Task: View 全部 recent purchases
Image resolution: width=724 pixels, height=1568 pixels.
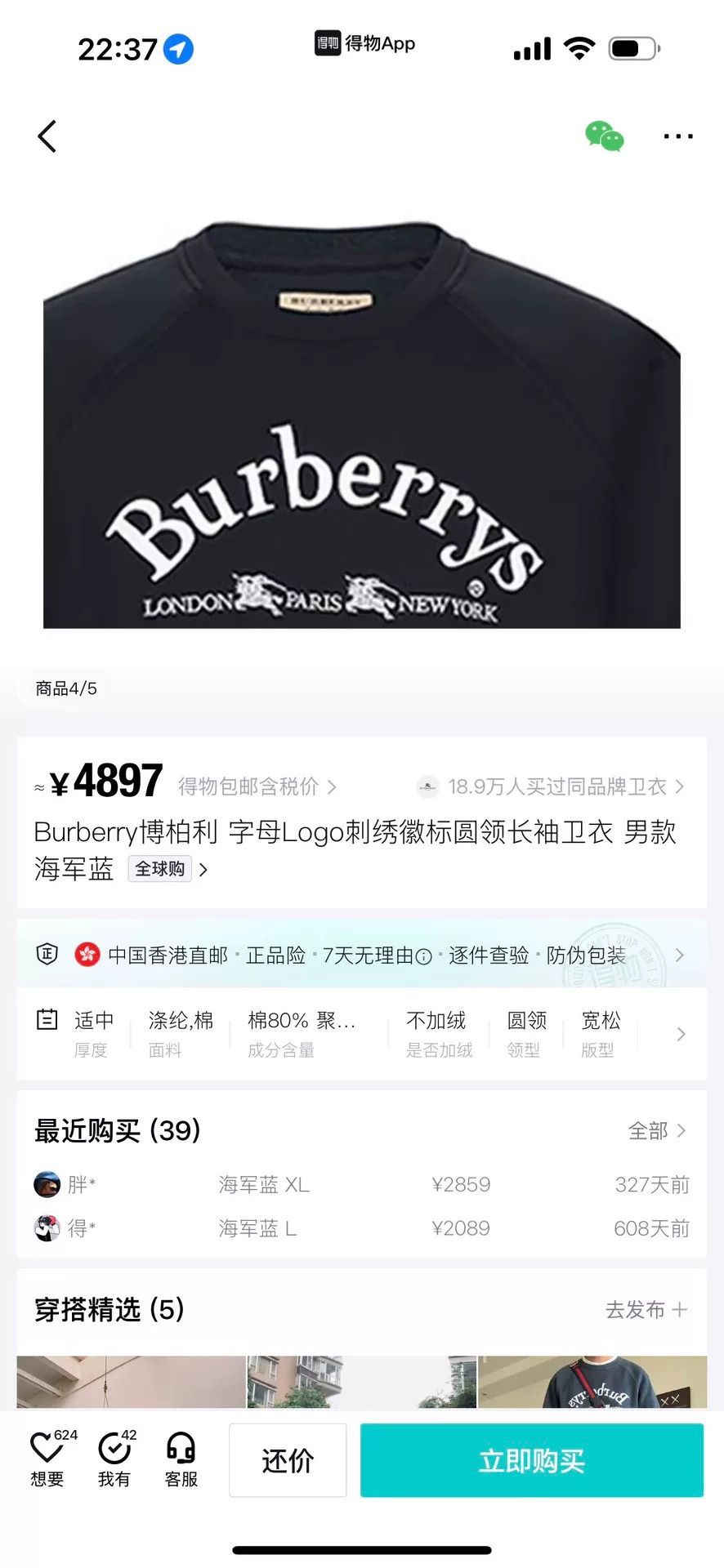Action: point(657,1131)
